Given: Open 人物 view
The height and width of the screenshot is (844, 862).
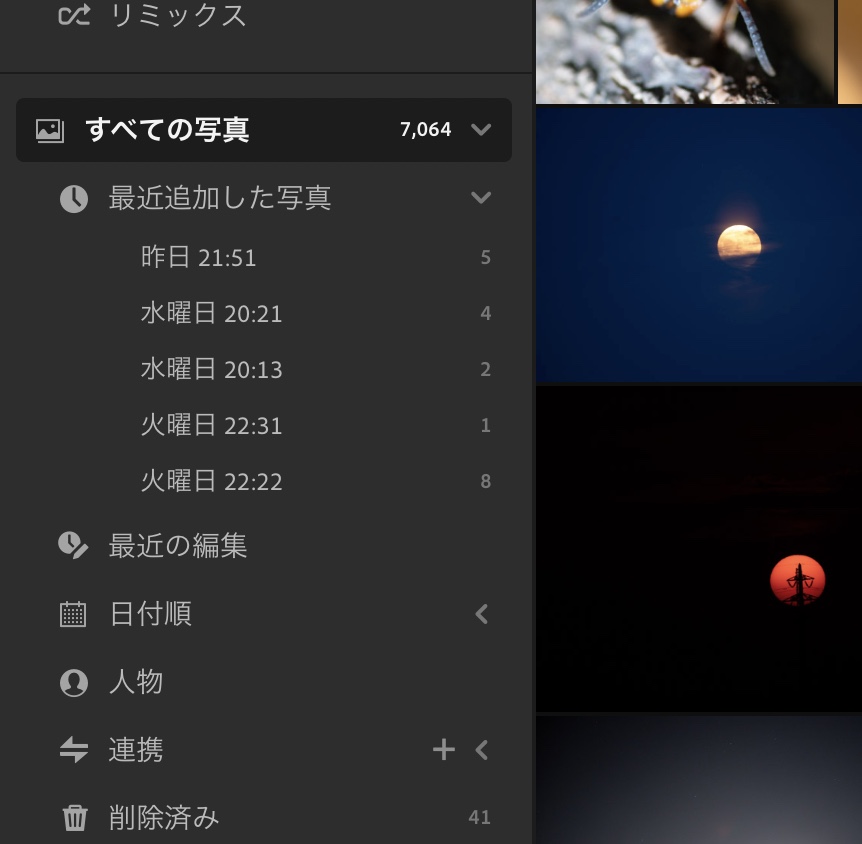Looking at the screenshot, I should (135, 682).
